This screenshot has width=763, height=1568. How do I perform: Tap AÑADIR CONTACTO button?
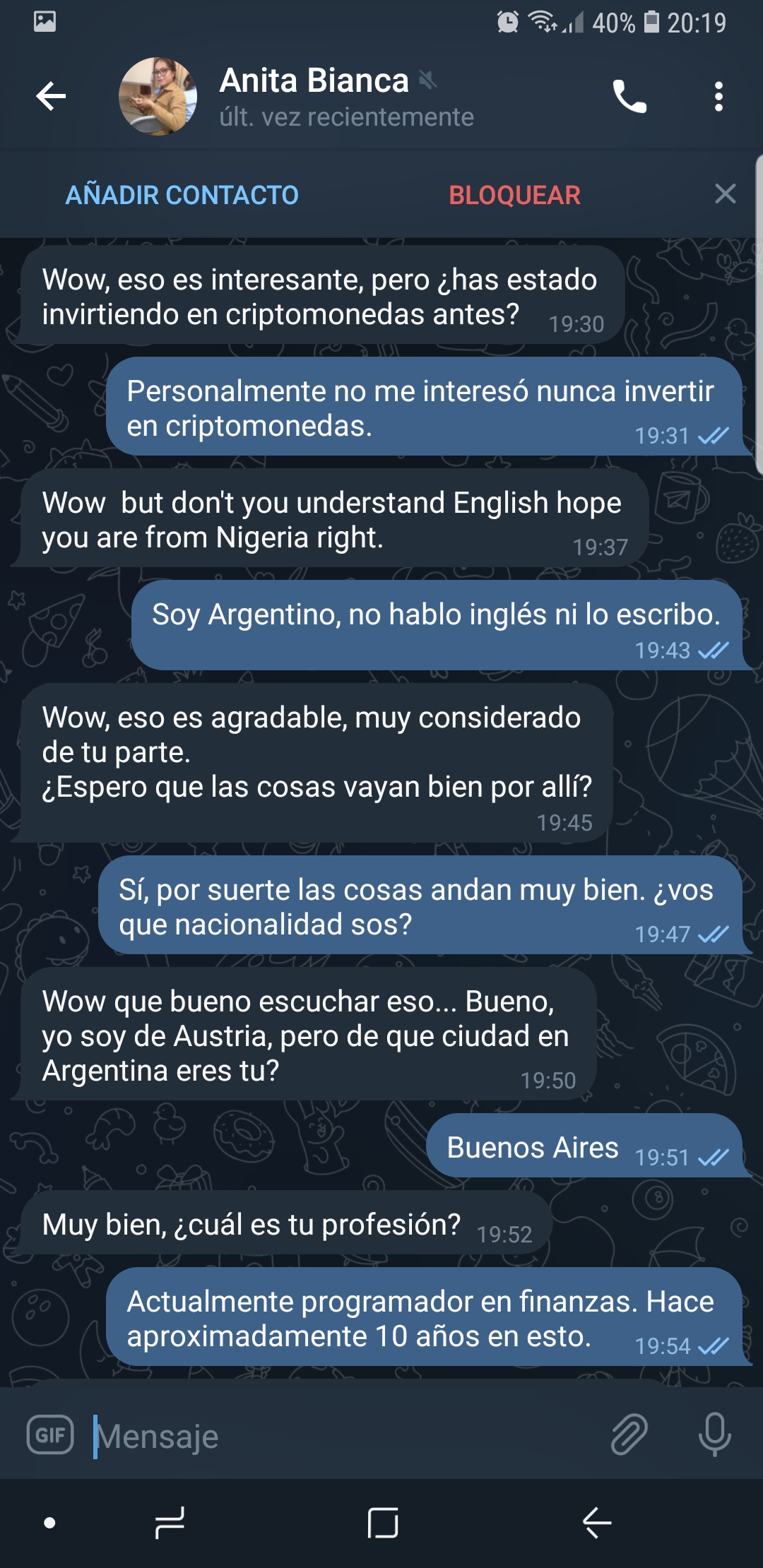point(182,195)
